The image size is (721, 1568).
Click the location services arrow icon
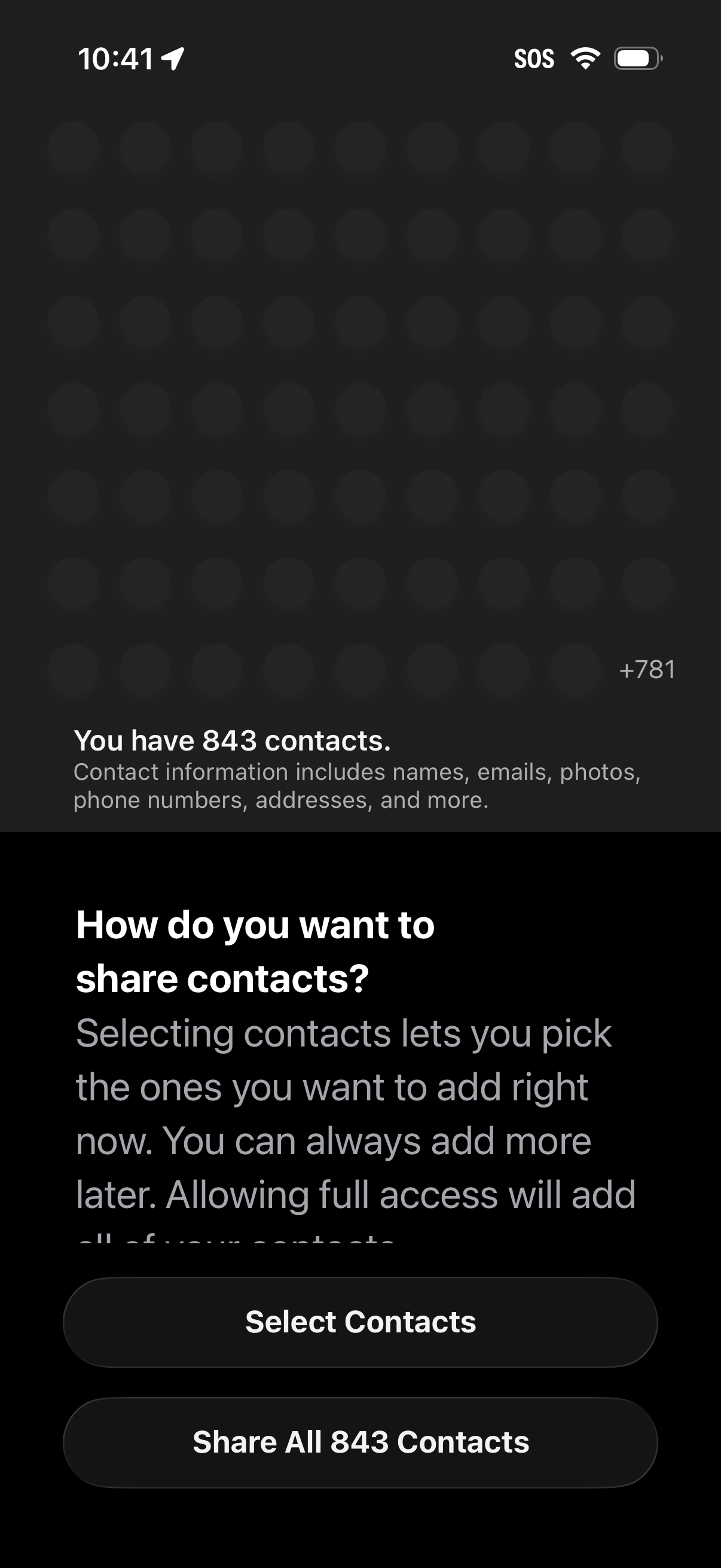172,57
